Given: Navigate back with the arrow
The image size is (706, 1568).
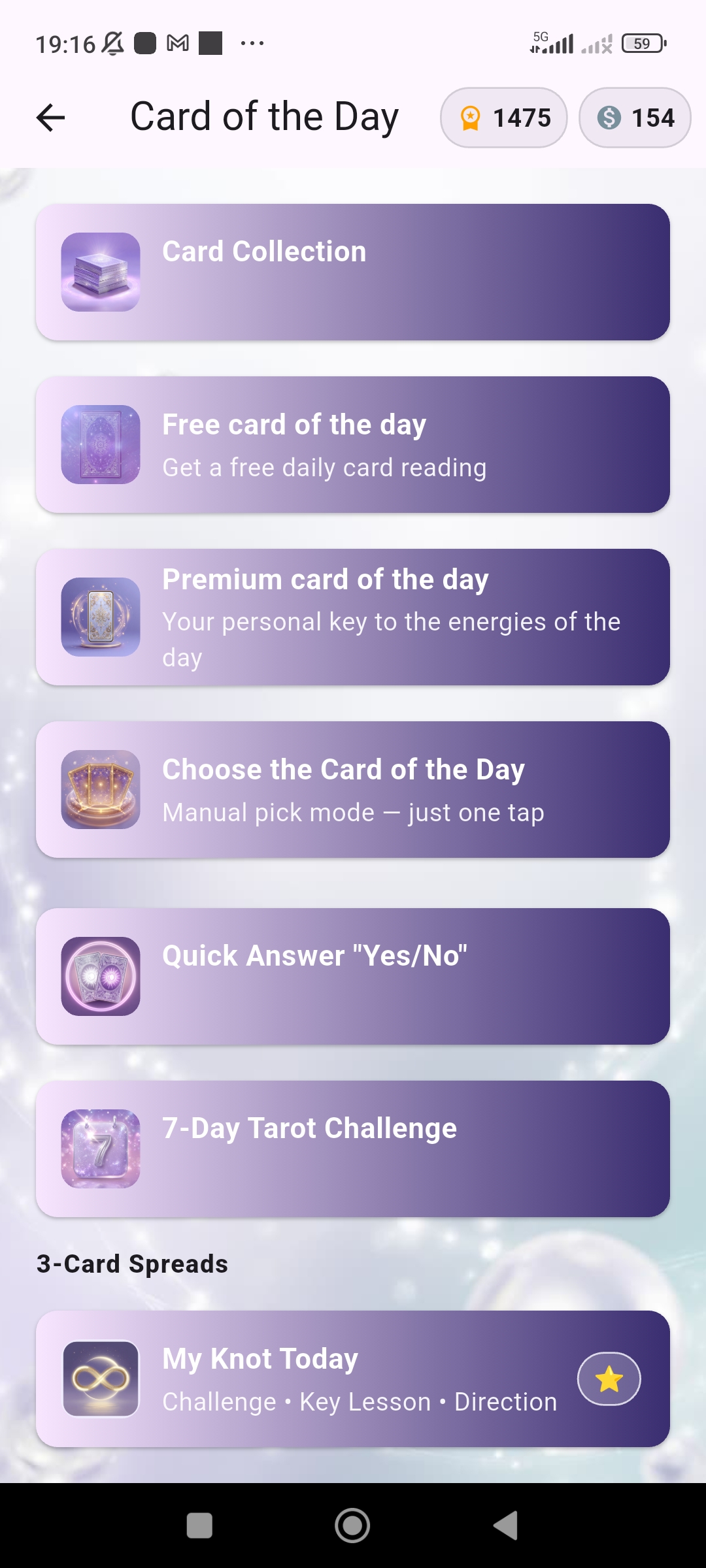Looking at the screenshot, I should pos(50,118).
